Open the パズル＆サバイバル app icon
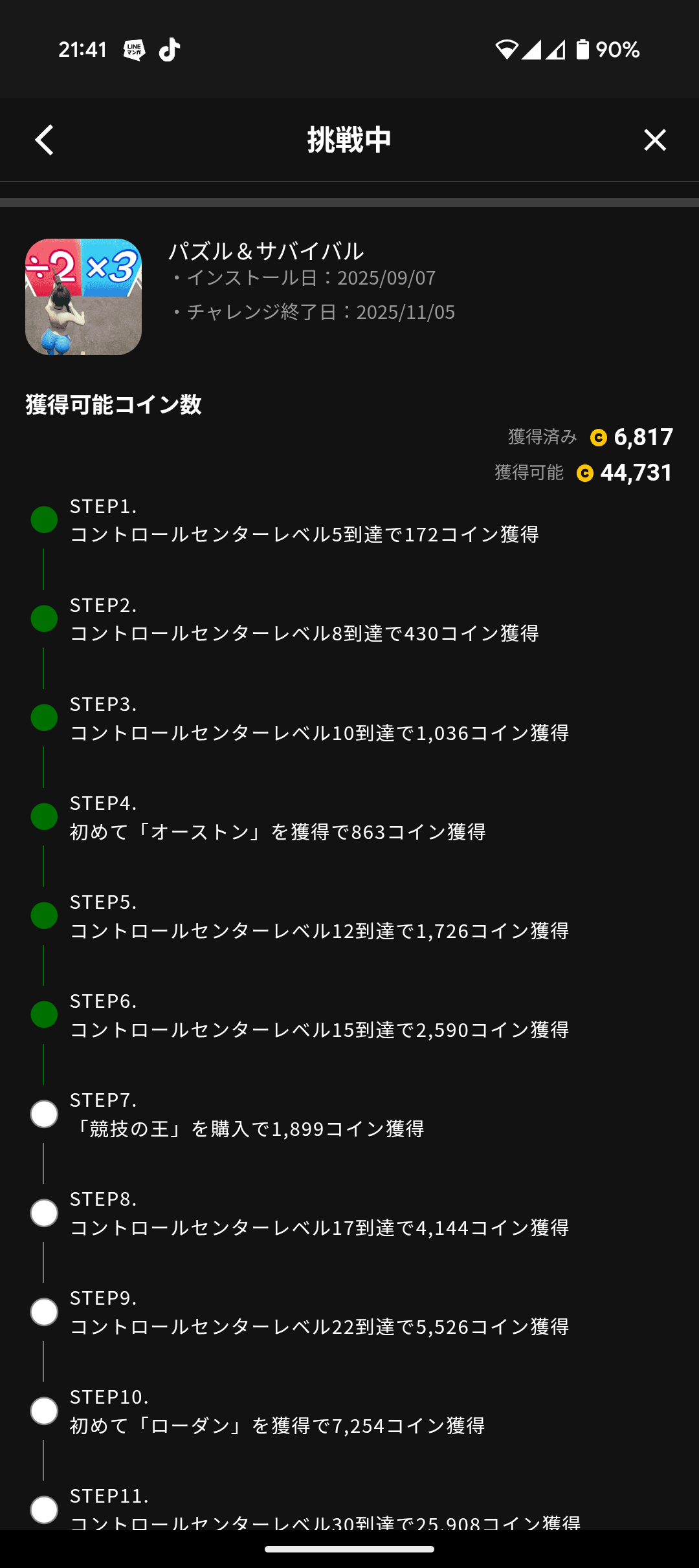 click(84, 296)
